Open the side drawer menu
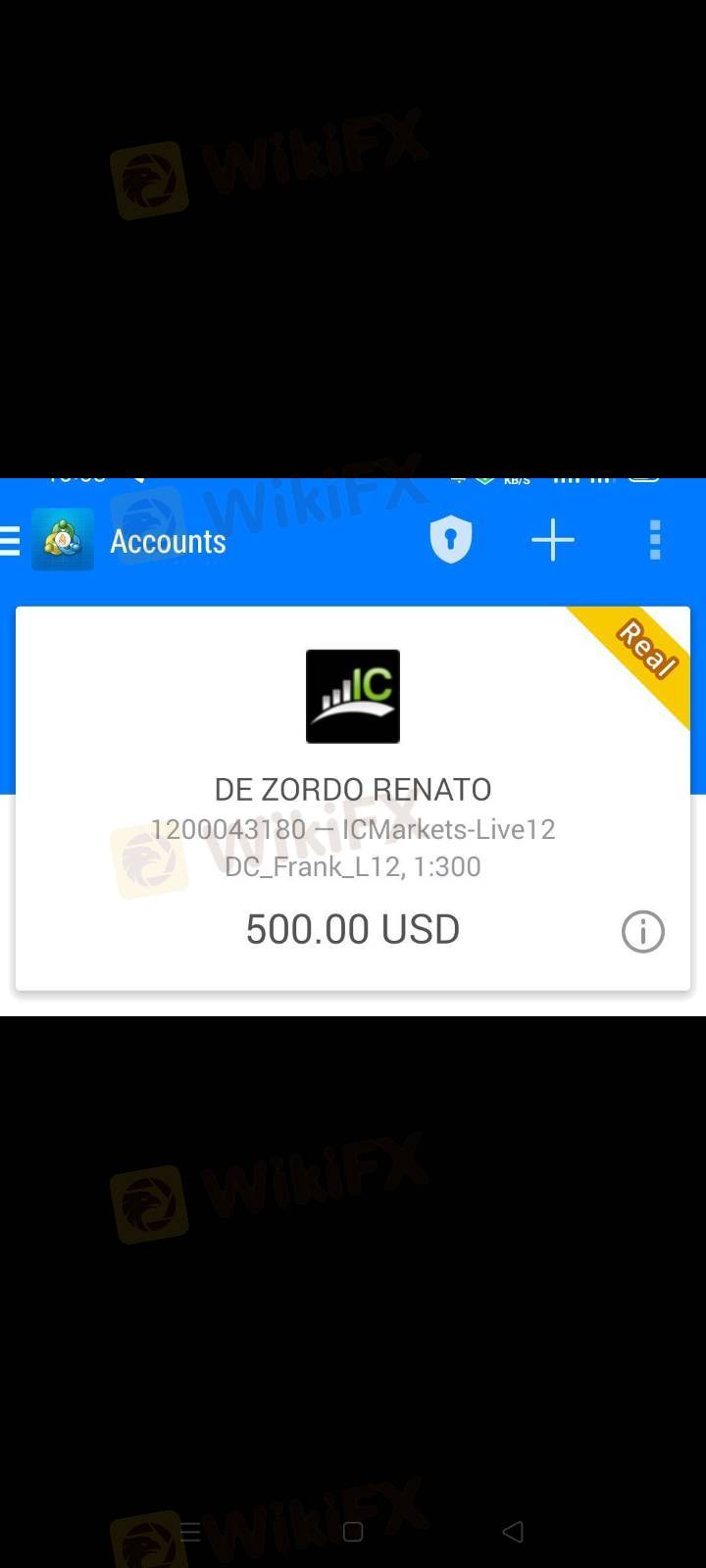This screenshot has height=1568, width=706. coord(11,541)
